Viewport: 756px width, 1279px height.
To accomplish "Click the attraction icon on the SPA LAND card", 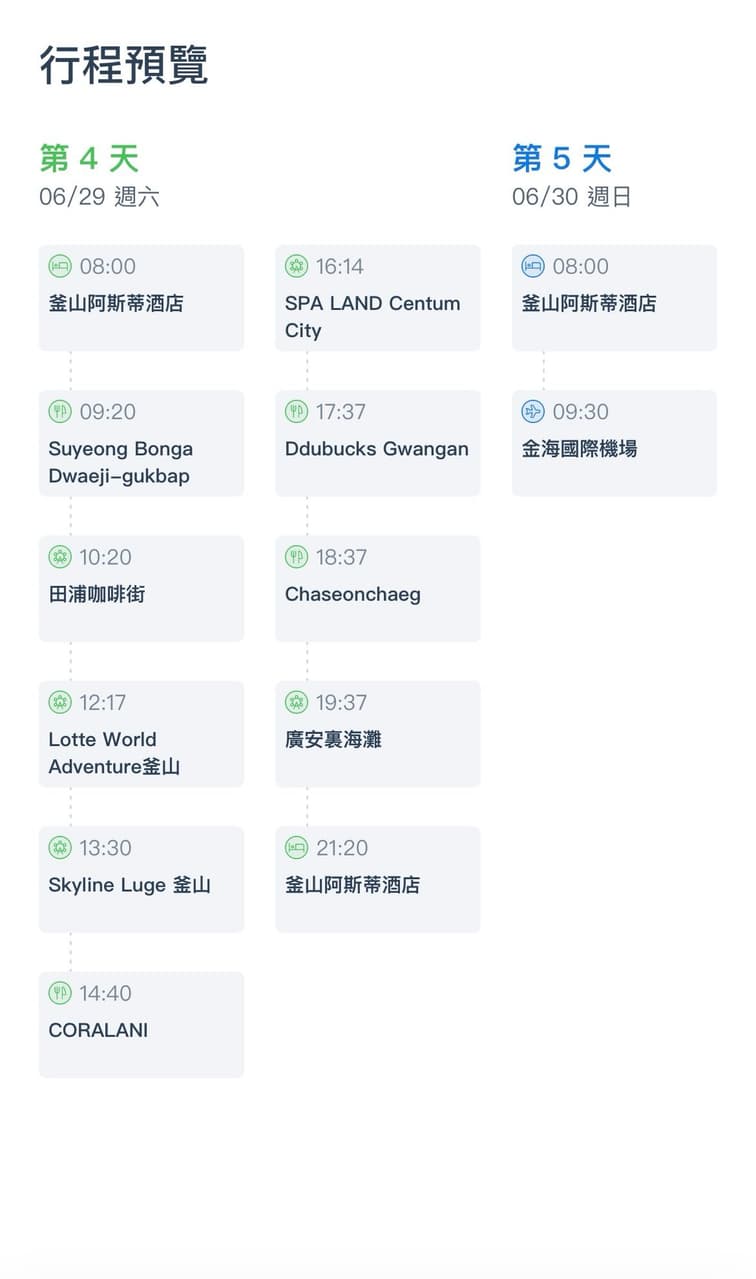I will [x=297, y=266].
